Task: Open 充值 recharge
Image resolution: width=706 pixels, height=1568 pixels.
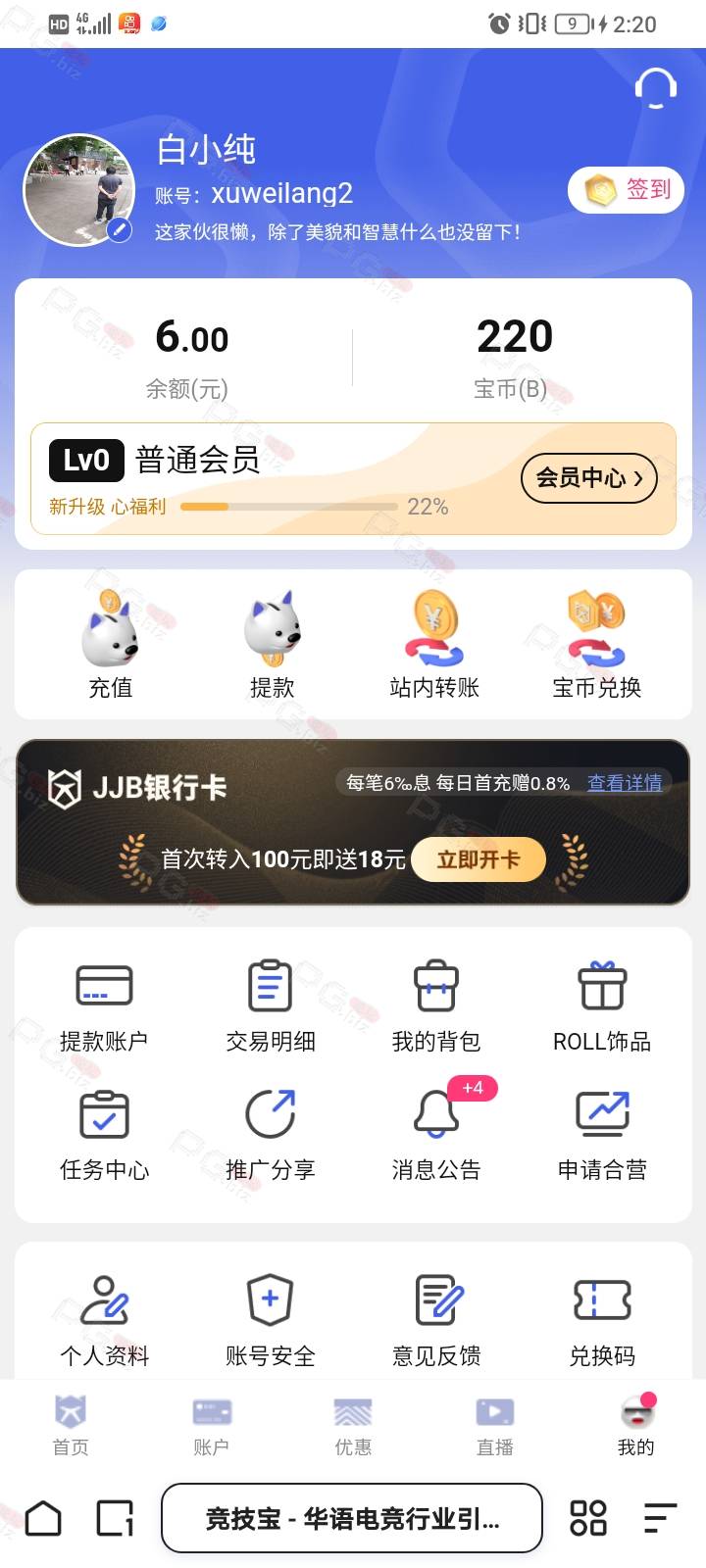Action: point(110,644)
